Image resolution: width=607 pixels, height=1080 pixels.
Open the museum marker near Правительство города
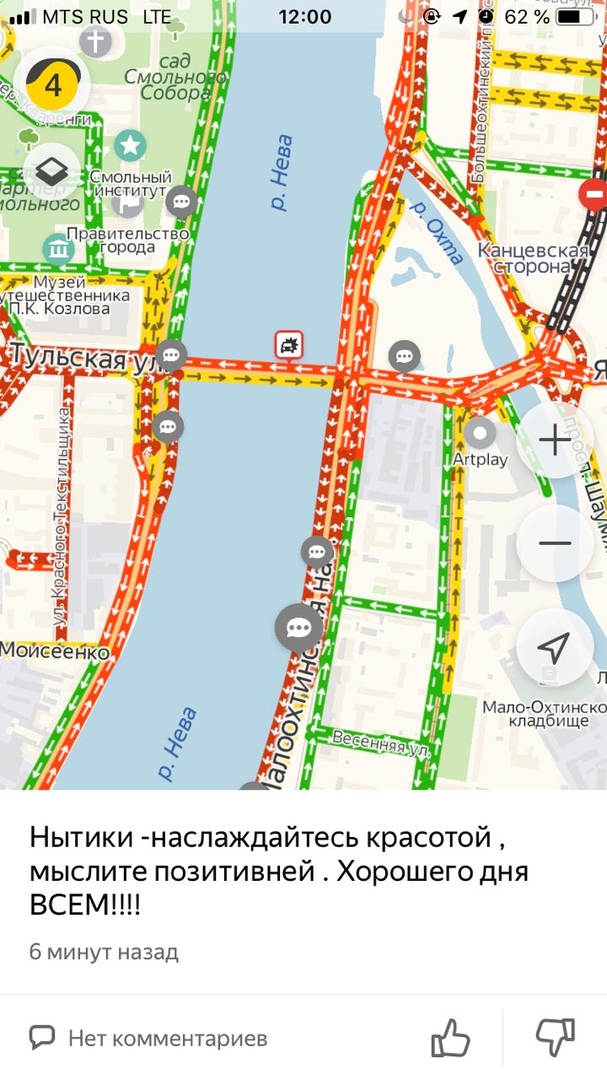(x=57, y=248)
